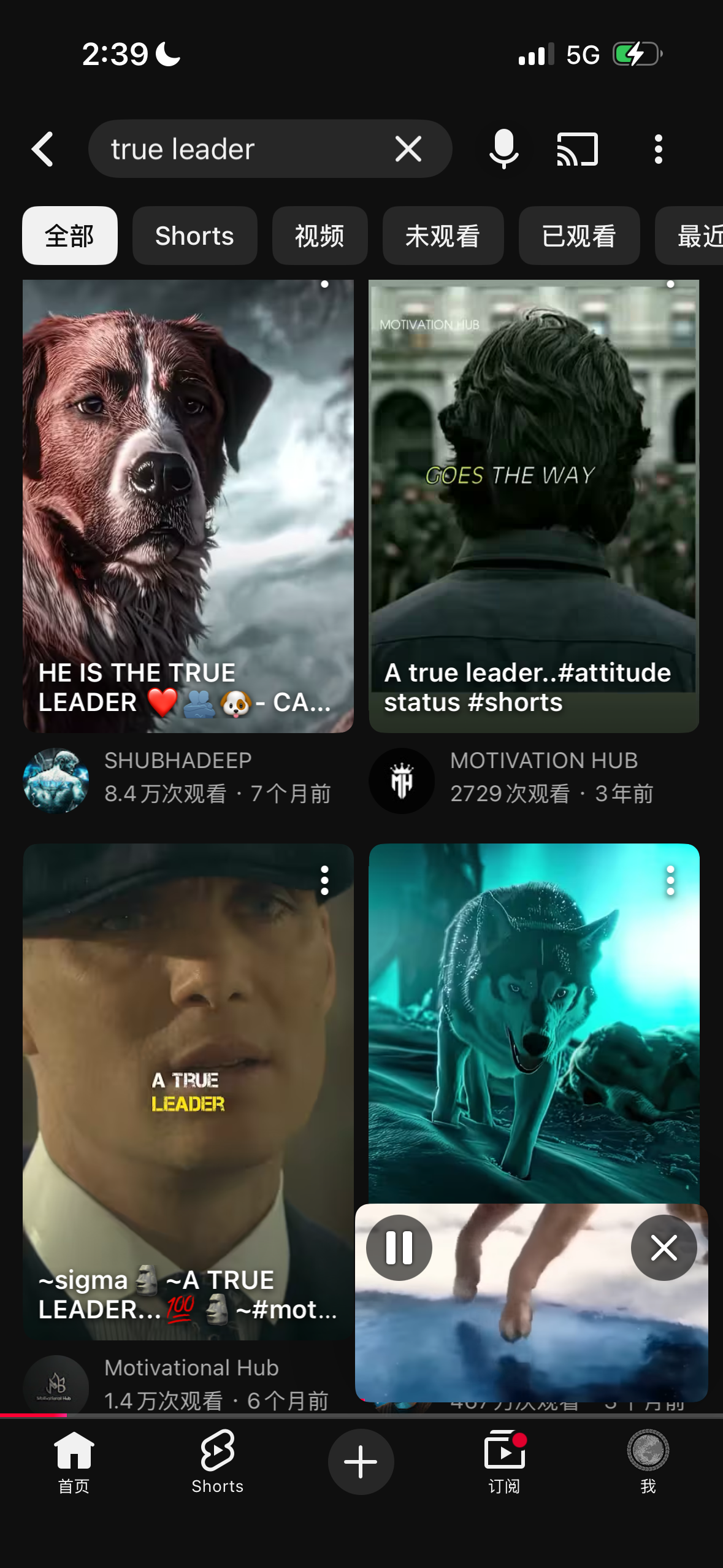Go back from search results
The width and height of the screenshot is (723, 1568).
(43, 149)
